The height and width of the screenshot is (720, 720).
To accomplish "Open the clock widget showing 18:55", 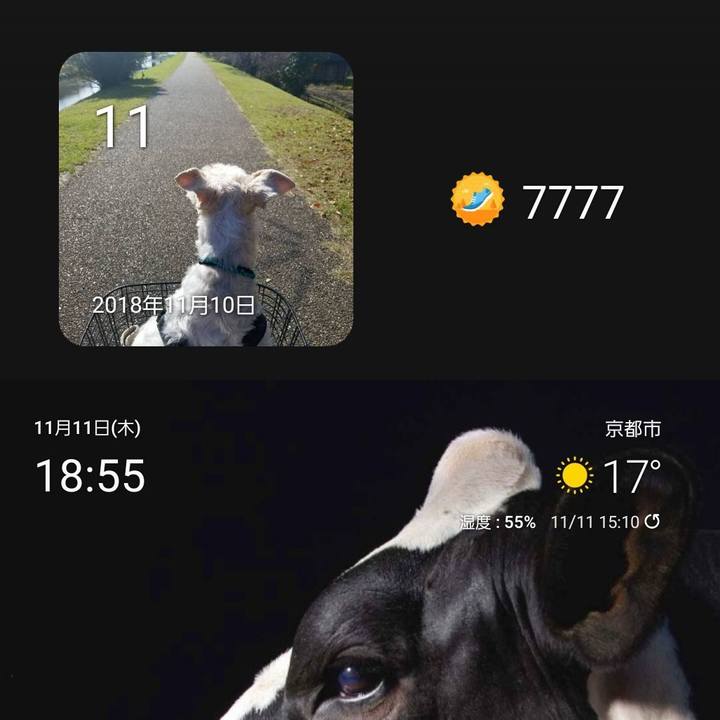I will [91, 476].
